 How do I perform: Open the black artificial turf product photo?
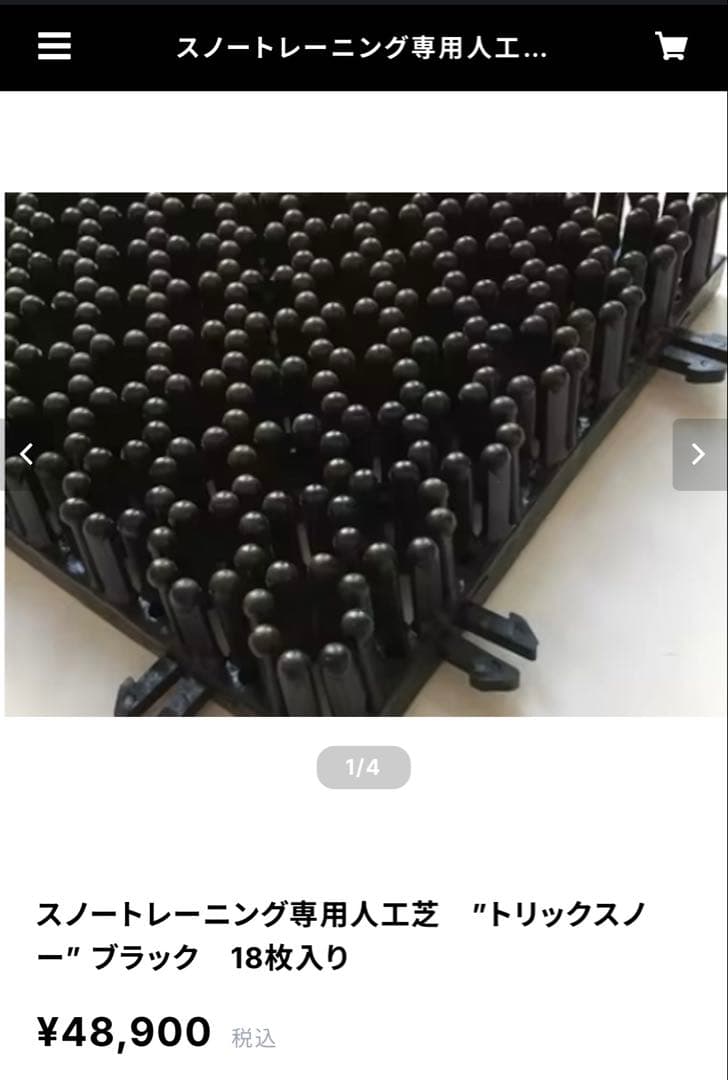tap(364, 455)
